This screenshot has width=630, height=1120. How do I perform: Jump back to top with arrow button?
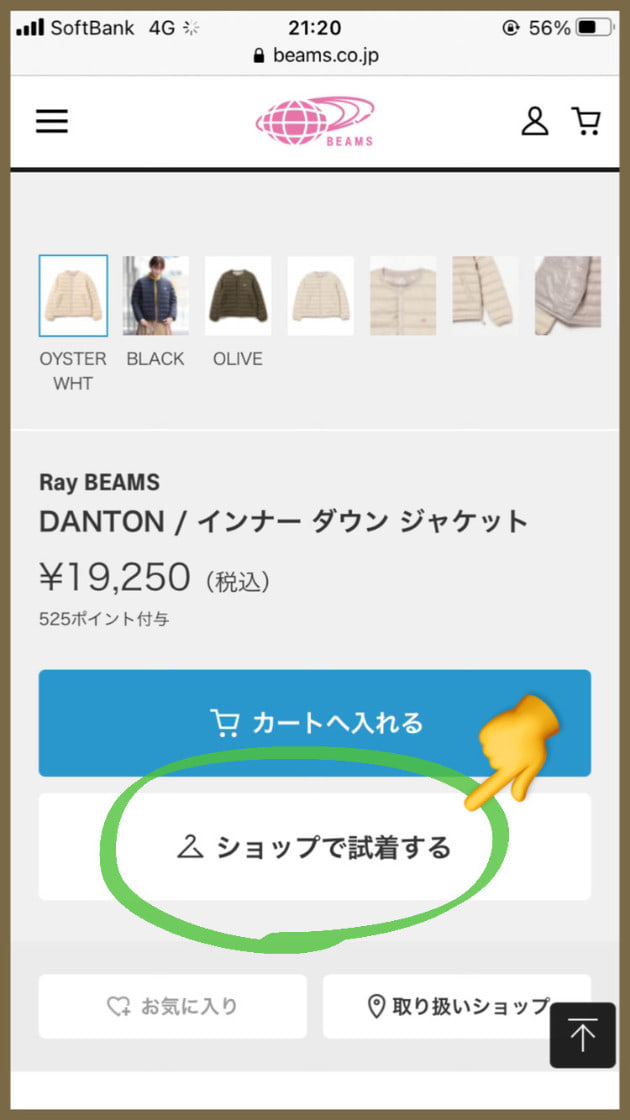click(x=582, y=1035)
